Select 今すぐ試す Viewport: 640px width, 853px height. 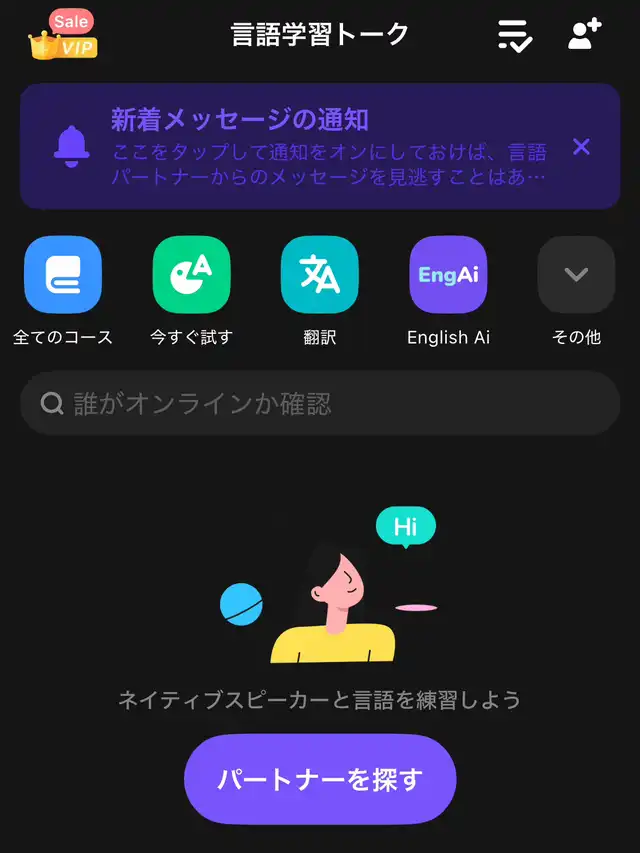pos(191,275)
